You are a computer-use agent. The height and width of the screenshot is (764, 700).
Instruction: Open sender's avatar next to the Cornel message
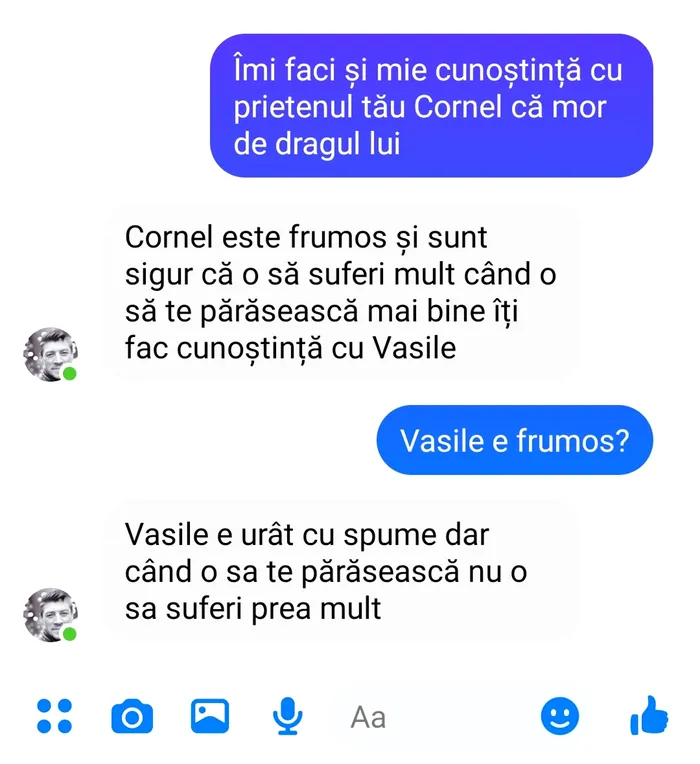[50, 354]
